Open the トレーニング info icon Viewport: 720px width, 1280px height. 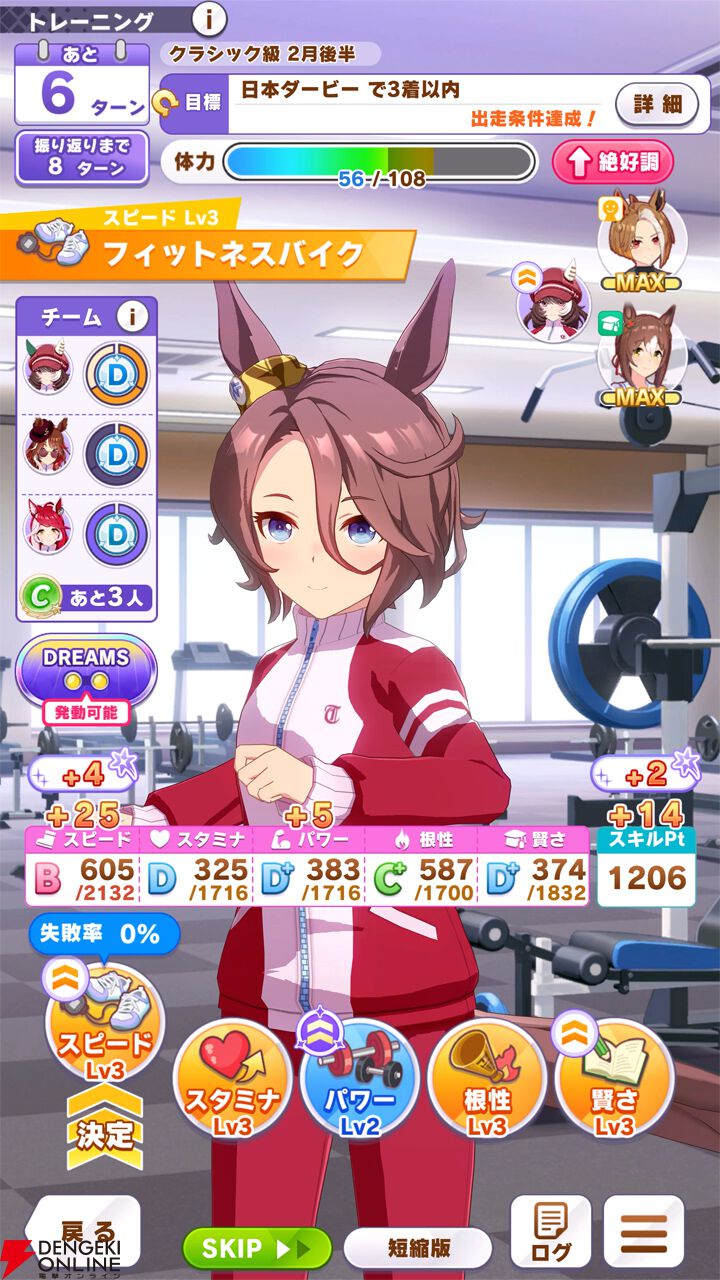[208, 19]
